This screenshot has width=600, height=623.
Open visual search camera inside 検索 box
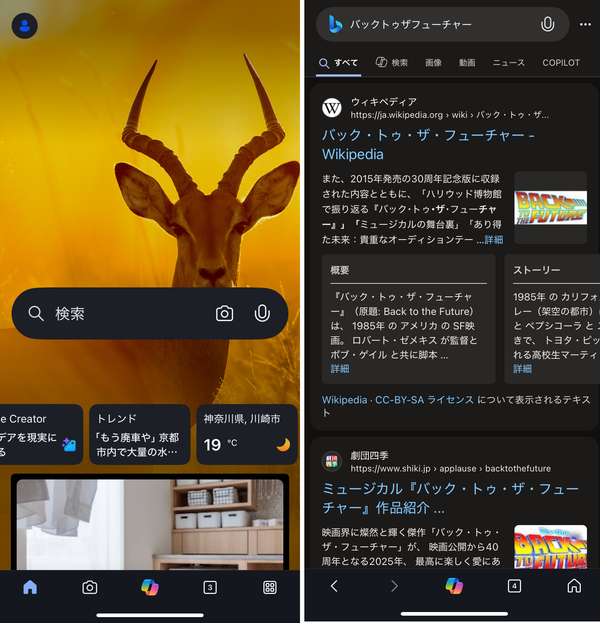pos(225,313)
